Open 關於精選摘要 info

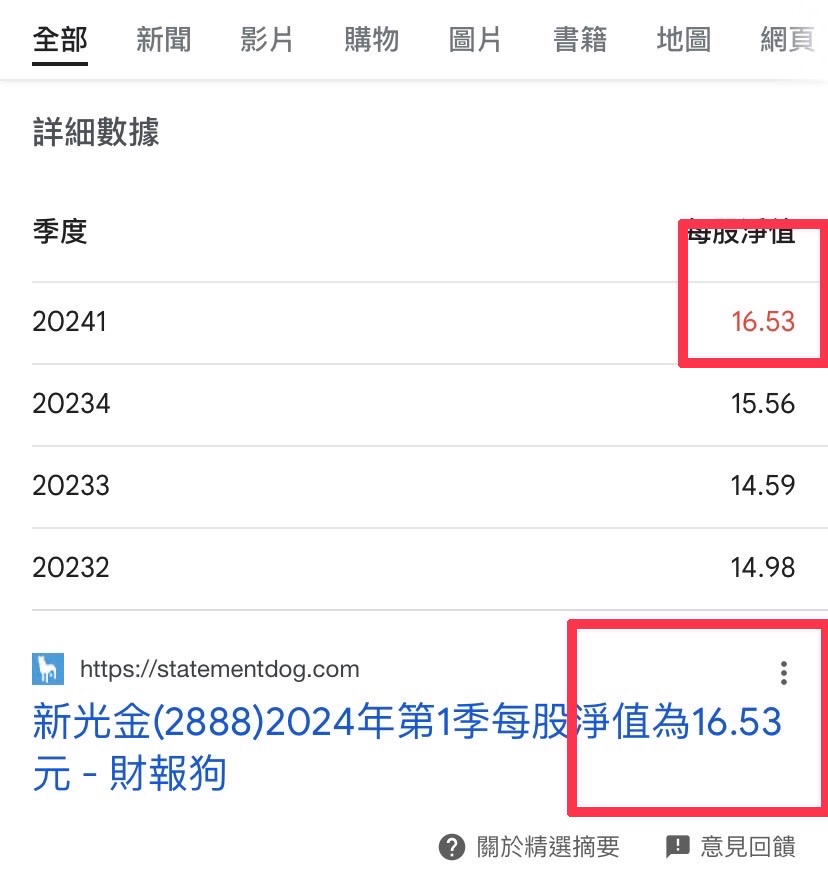(530, 847)
